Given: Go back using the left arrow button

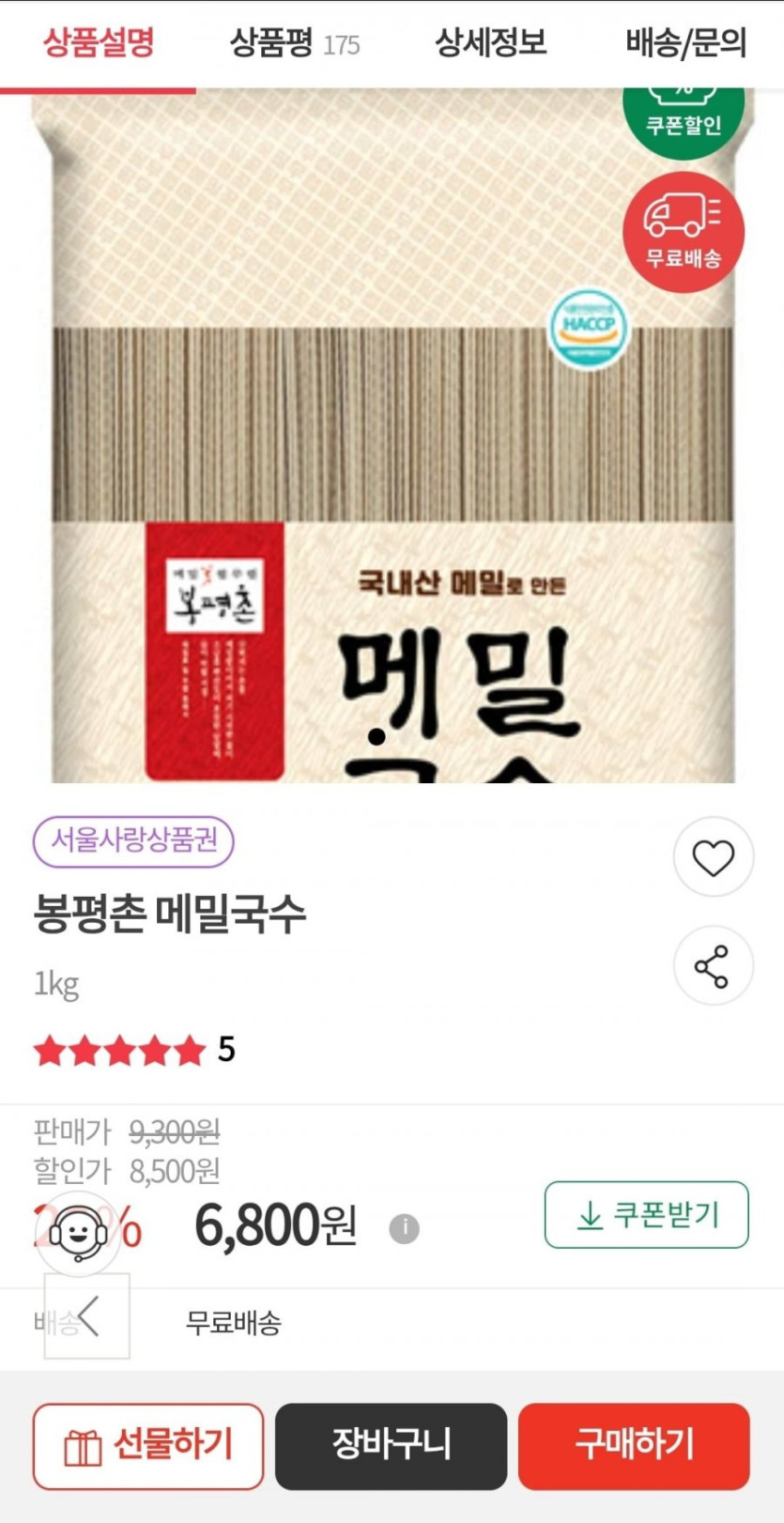Looking at the screenshot, I should [87, 1315].
